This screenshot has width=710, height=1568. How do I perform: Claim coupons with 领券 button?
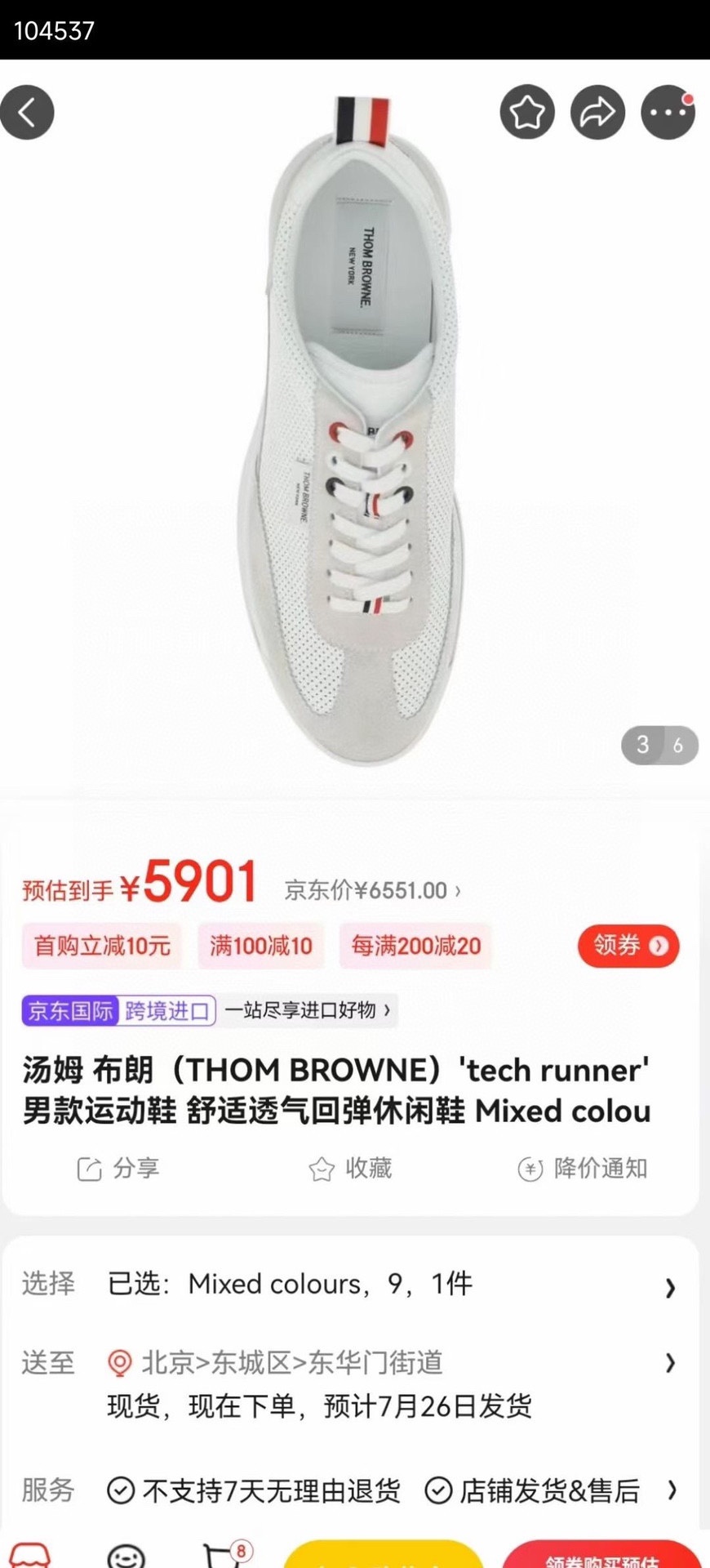click(x=628, y=946)
